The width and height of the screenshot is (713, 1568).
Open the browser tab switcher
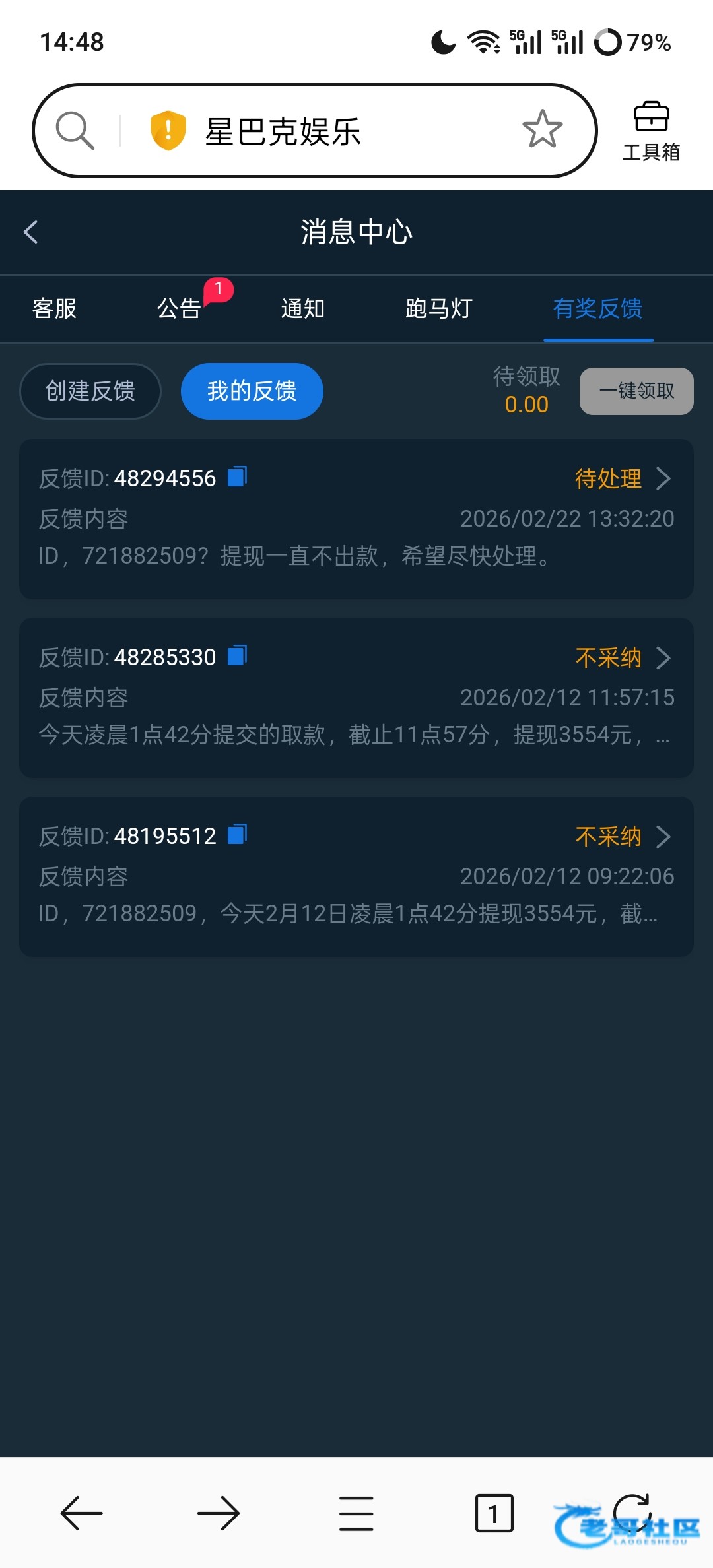pos(493,1513)
